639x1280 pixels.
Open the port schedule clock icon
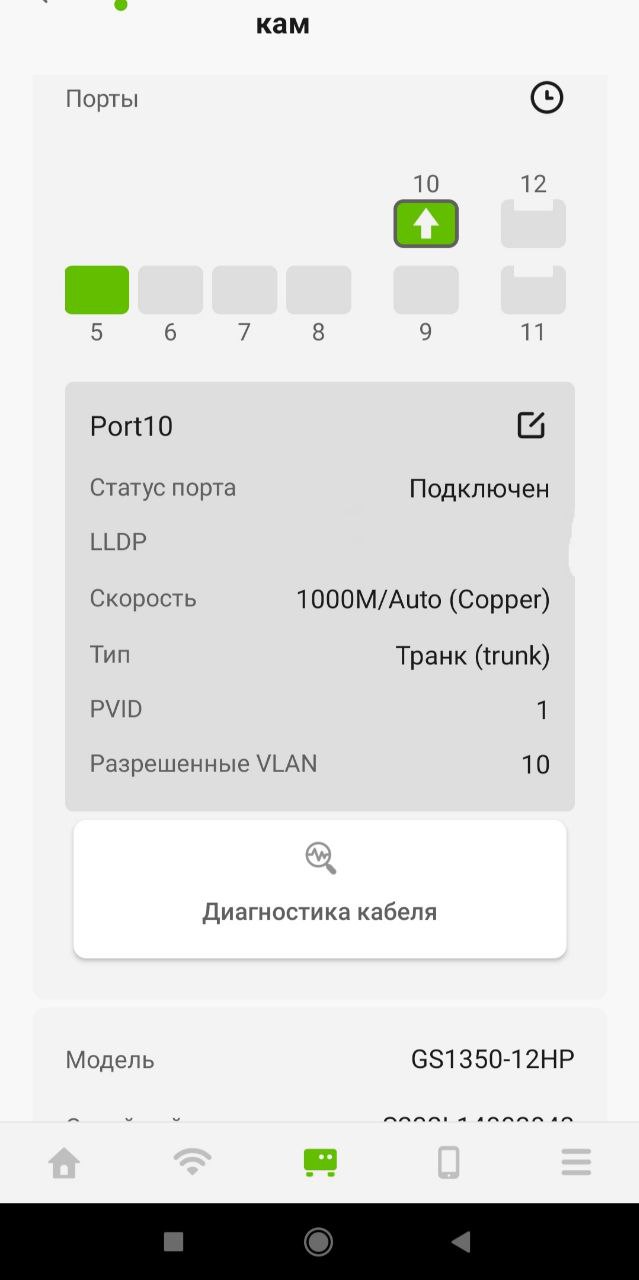(546, 98)
